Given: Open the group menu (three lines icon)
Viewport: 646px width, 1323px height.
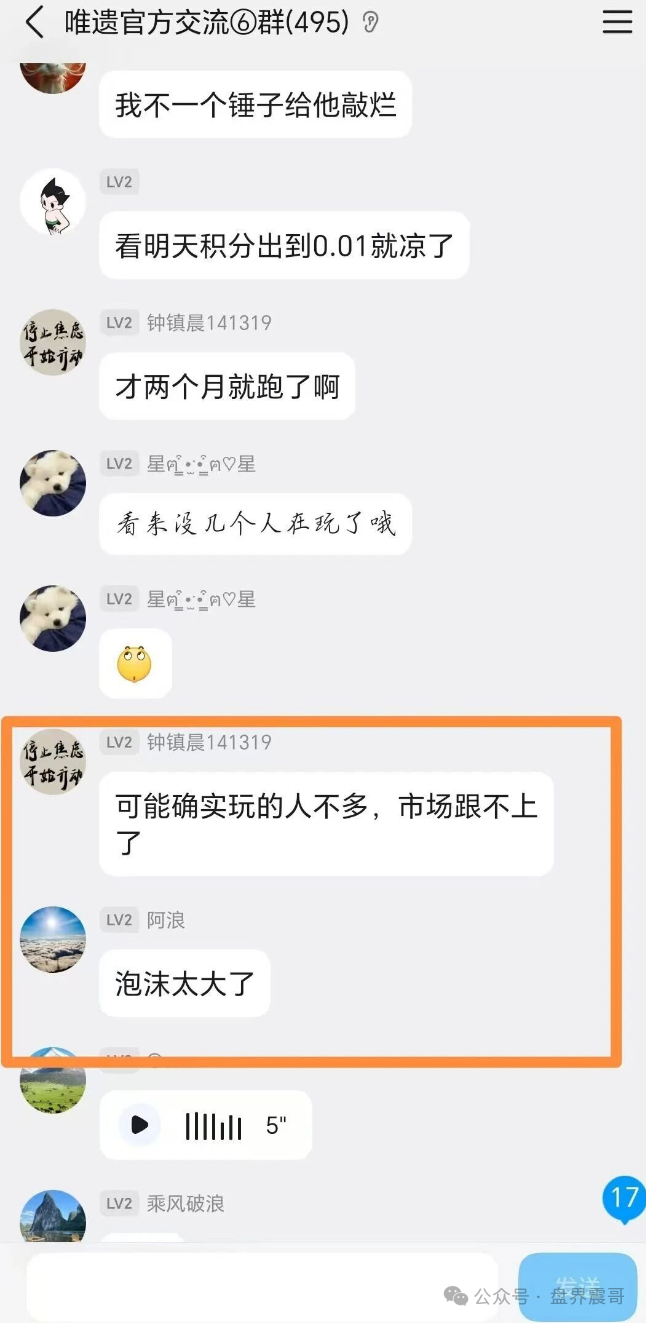Looking at the screenshot, I should pyautogui.click(x=617, y=22).
